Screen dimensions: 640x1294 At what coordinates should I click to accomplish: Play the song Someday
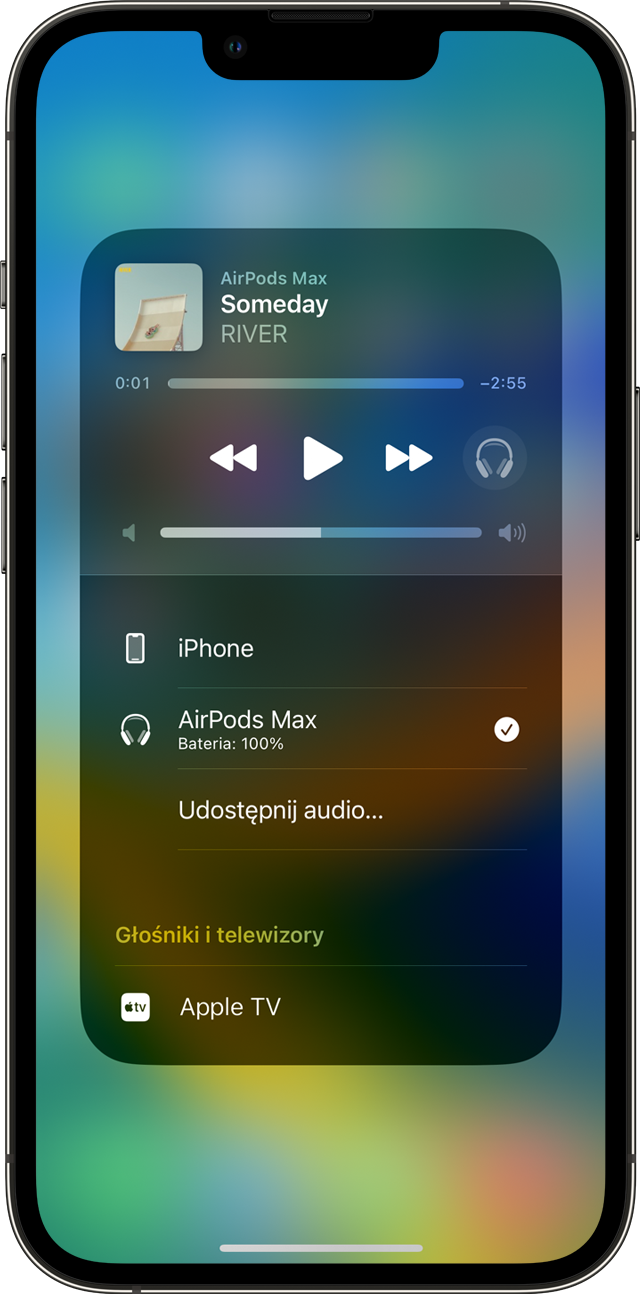(322, 458)
